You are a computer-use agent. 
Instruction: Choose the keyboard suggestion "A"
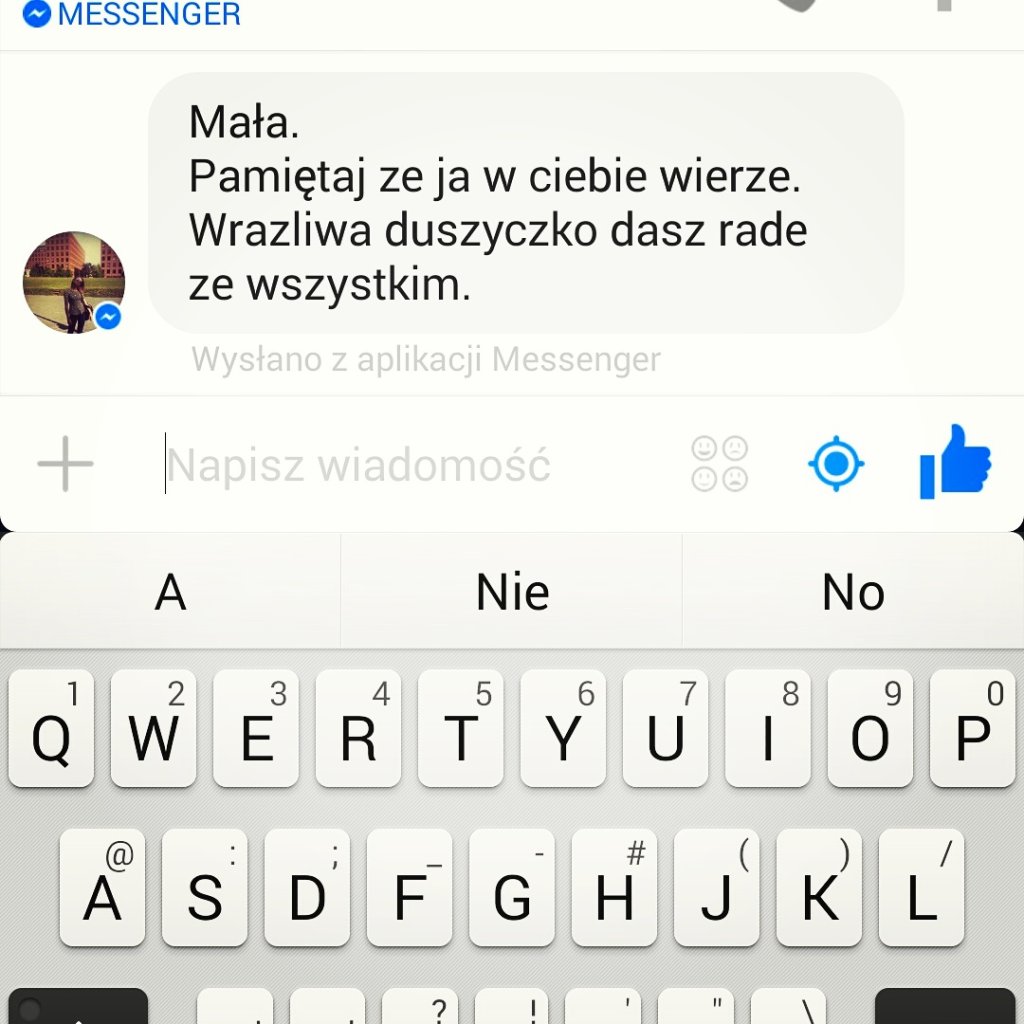point(170,592)
